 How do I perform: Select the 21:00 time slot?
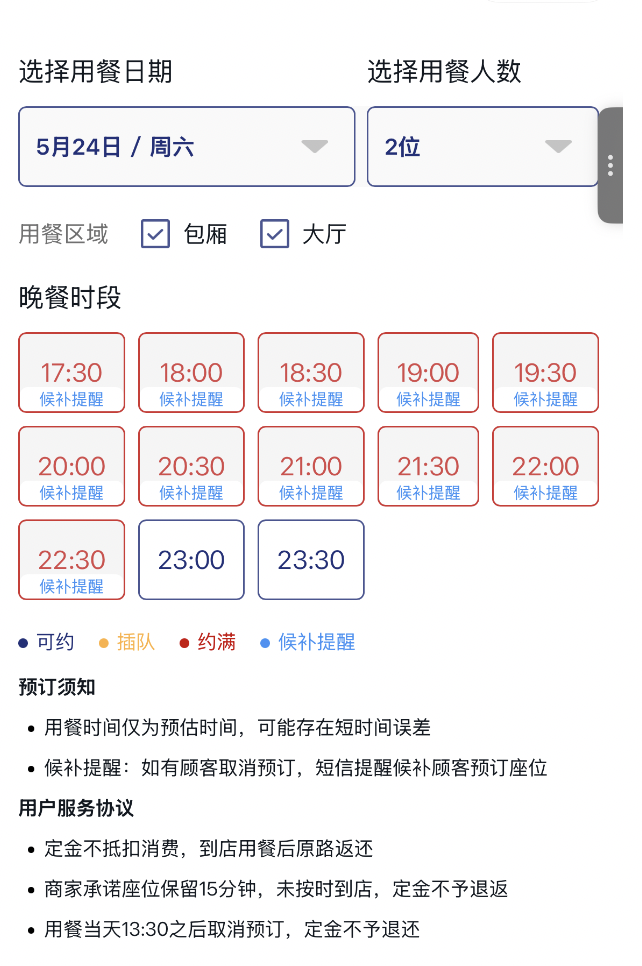pyautogui.click(x=311, y=467)
